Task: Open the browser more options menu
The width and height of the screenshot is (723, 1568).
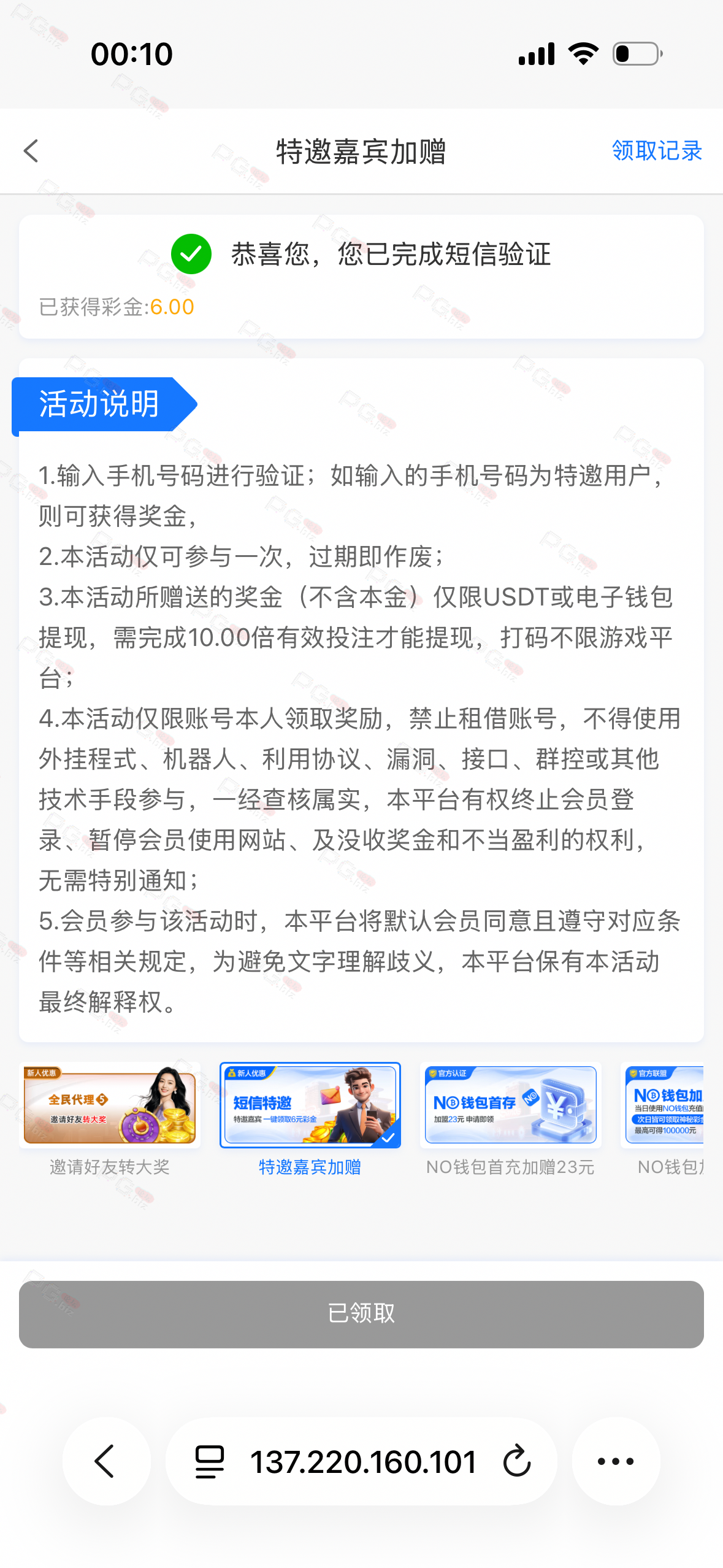Action: point(616,1461)
